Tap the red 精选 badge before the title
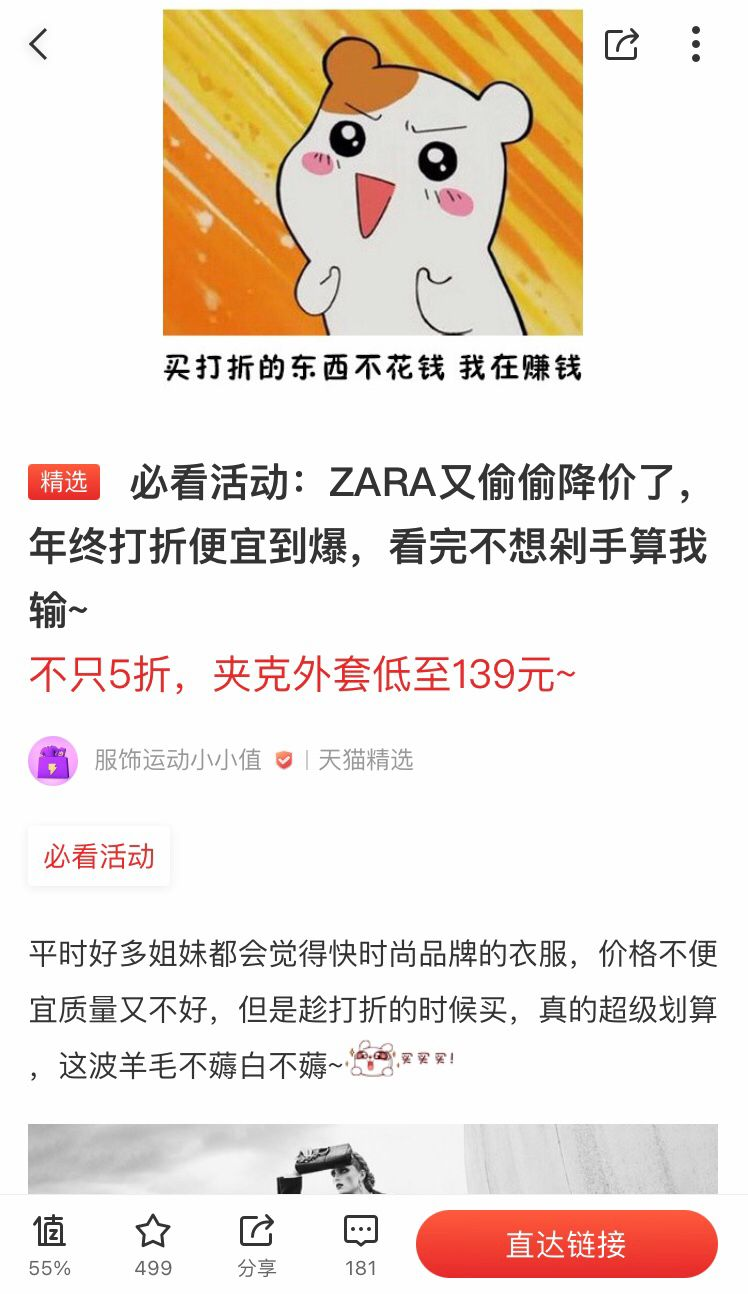 coord(64,483)
